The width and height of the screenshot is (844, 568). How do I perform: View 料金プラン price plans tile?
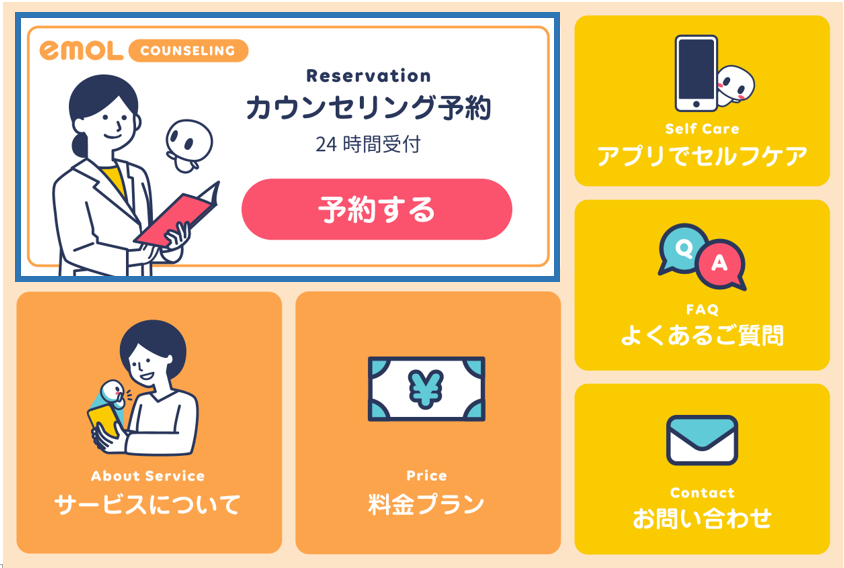click(x=427, y=422)
